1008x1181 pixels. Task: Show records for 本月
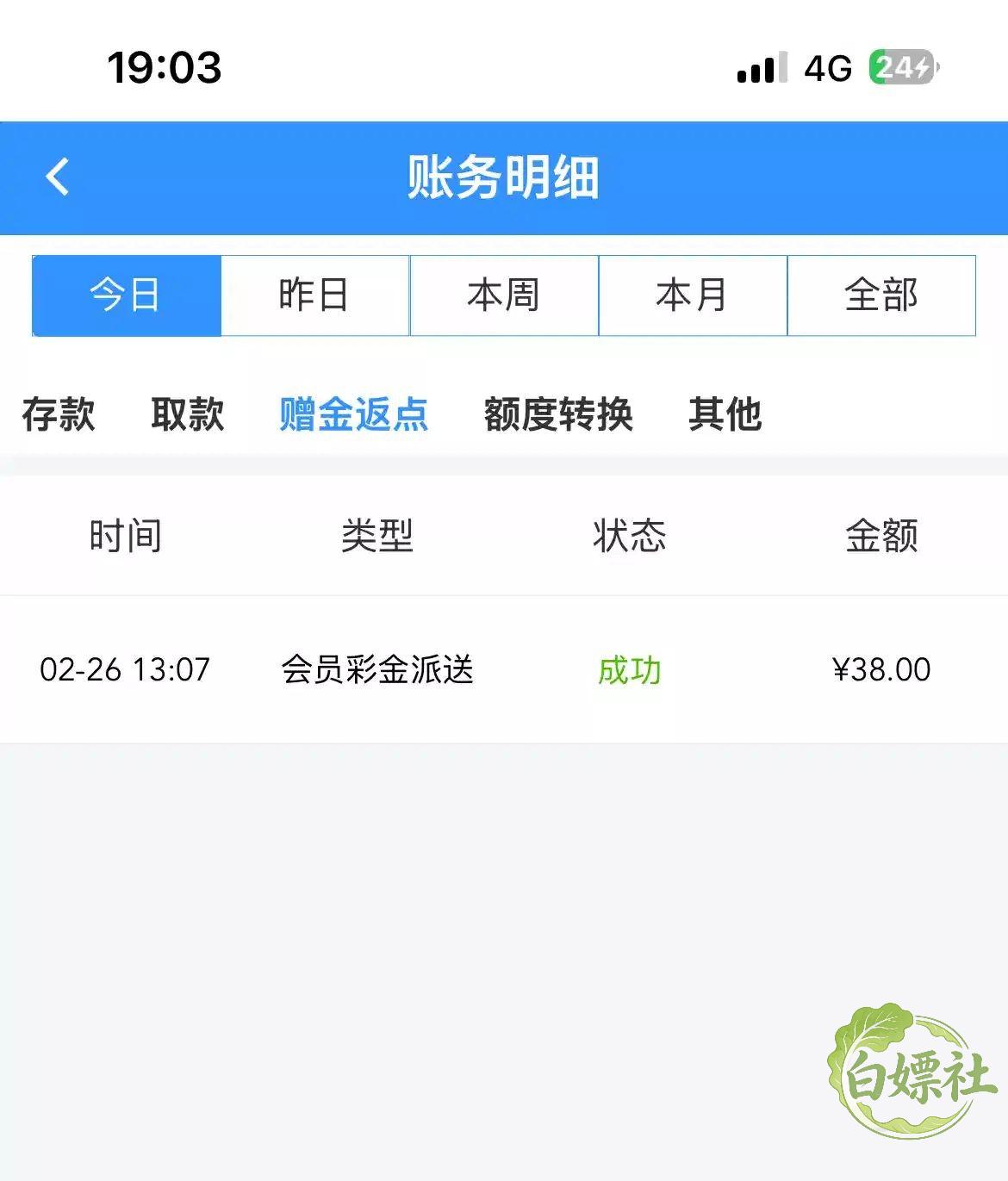(692, 295)
